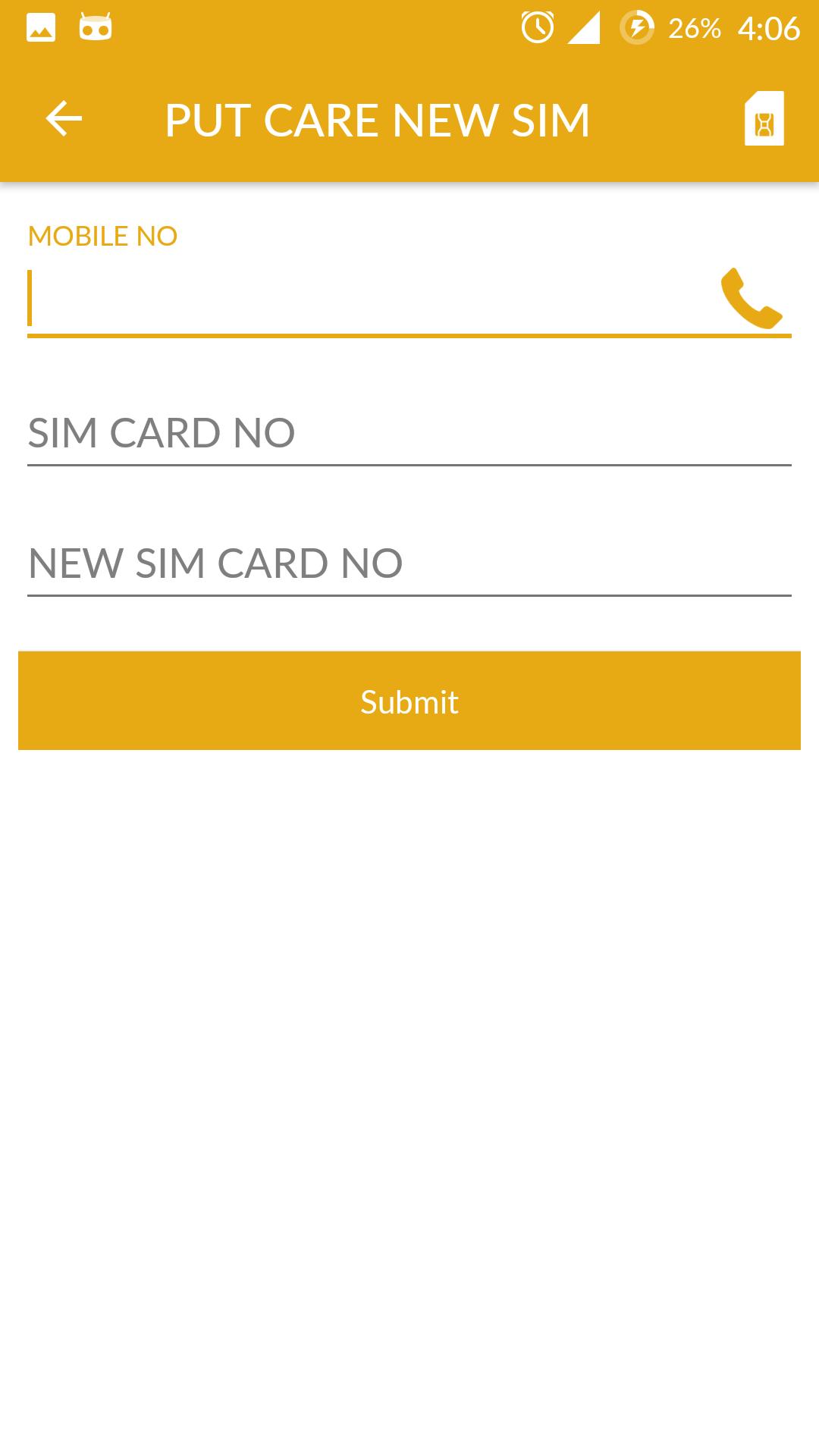Submit the new SIM form
The height and width of the screenshot is (1456, 819).
409,701
